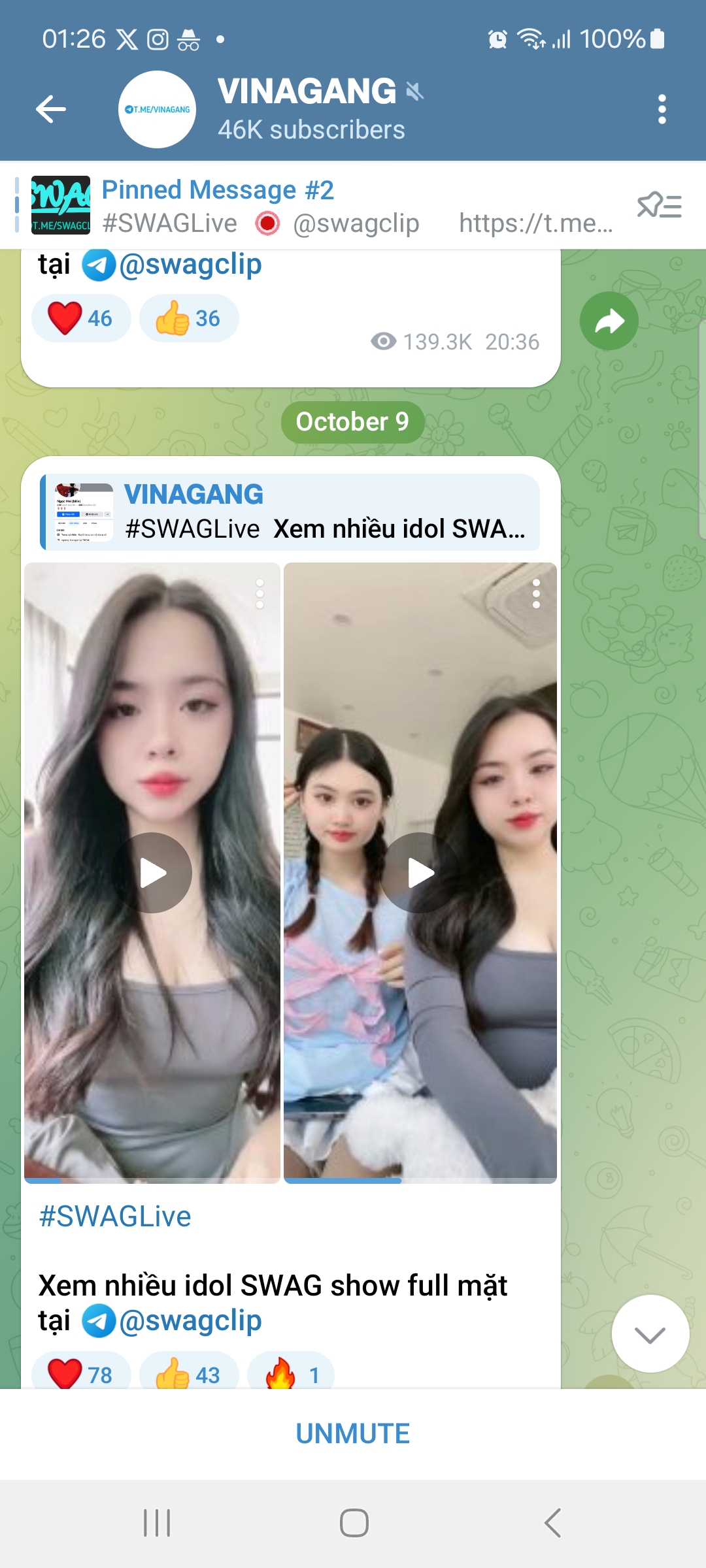706x1568 pixels.
Task: Add heart reaction with 78 count
Action: pyautogui.click(x=81, y=1373)
